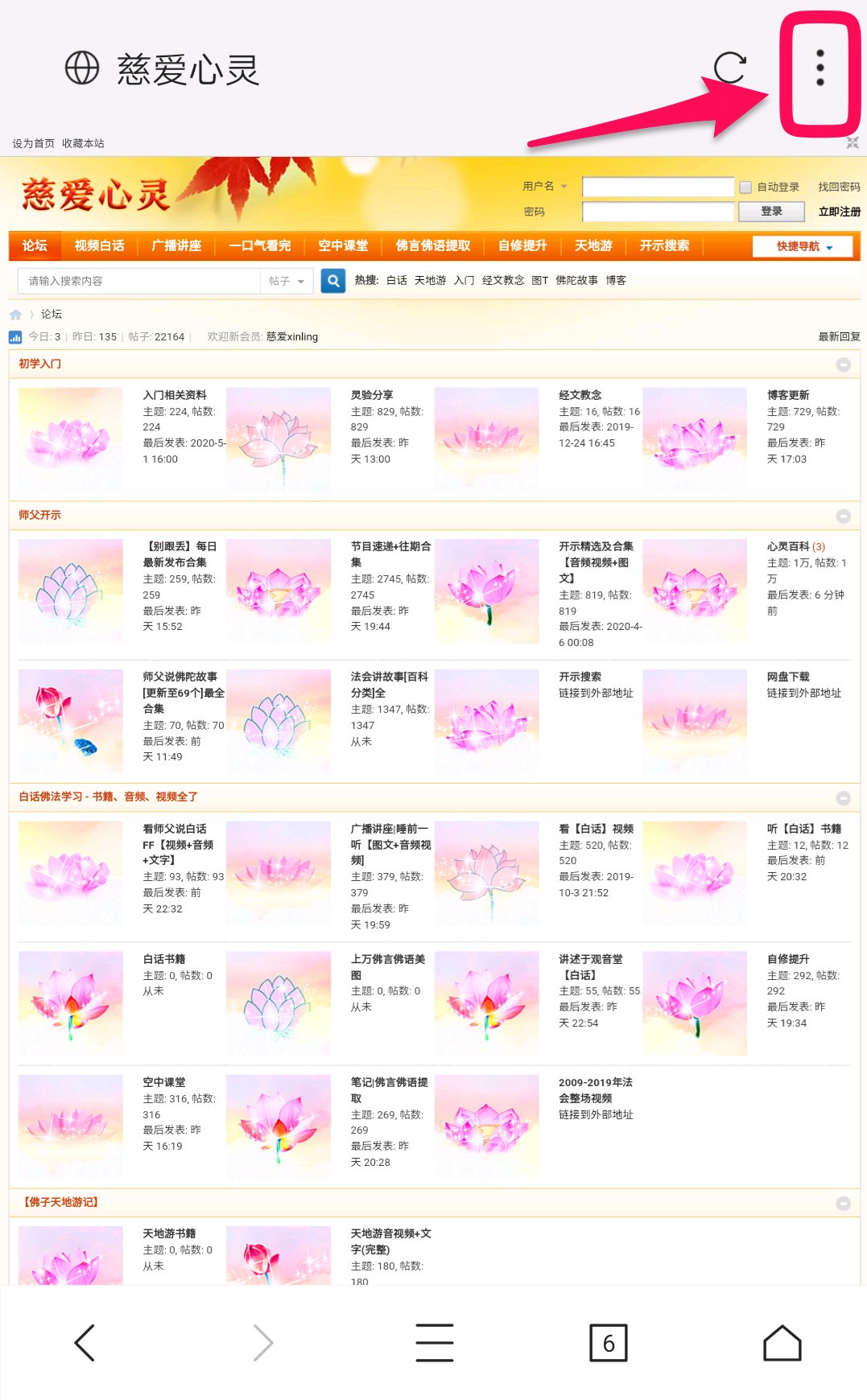Reload the current page
Screen dimensions: 867x1400
pyautogui.click(x=730, y=68)
